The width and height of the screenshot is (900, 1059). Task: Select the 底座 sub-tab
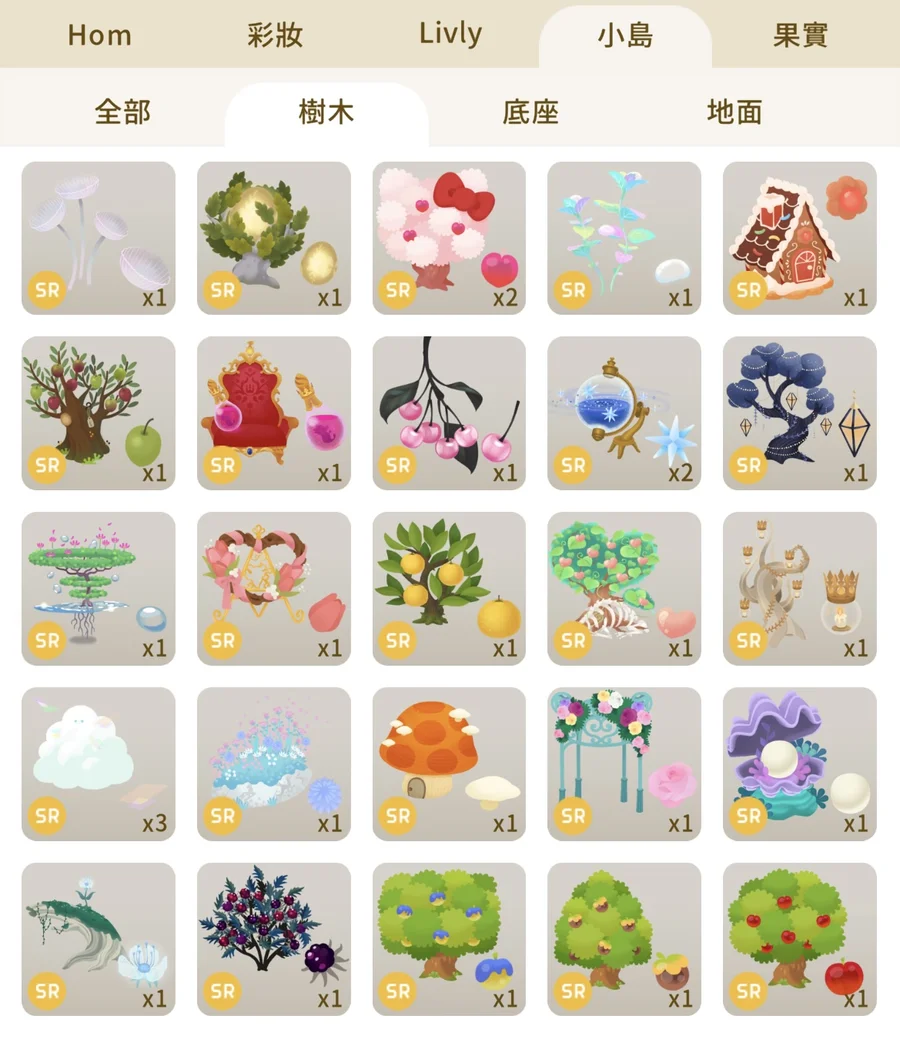point(530,112)
